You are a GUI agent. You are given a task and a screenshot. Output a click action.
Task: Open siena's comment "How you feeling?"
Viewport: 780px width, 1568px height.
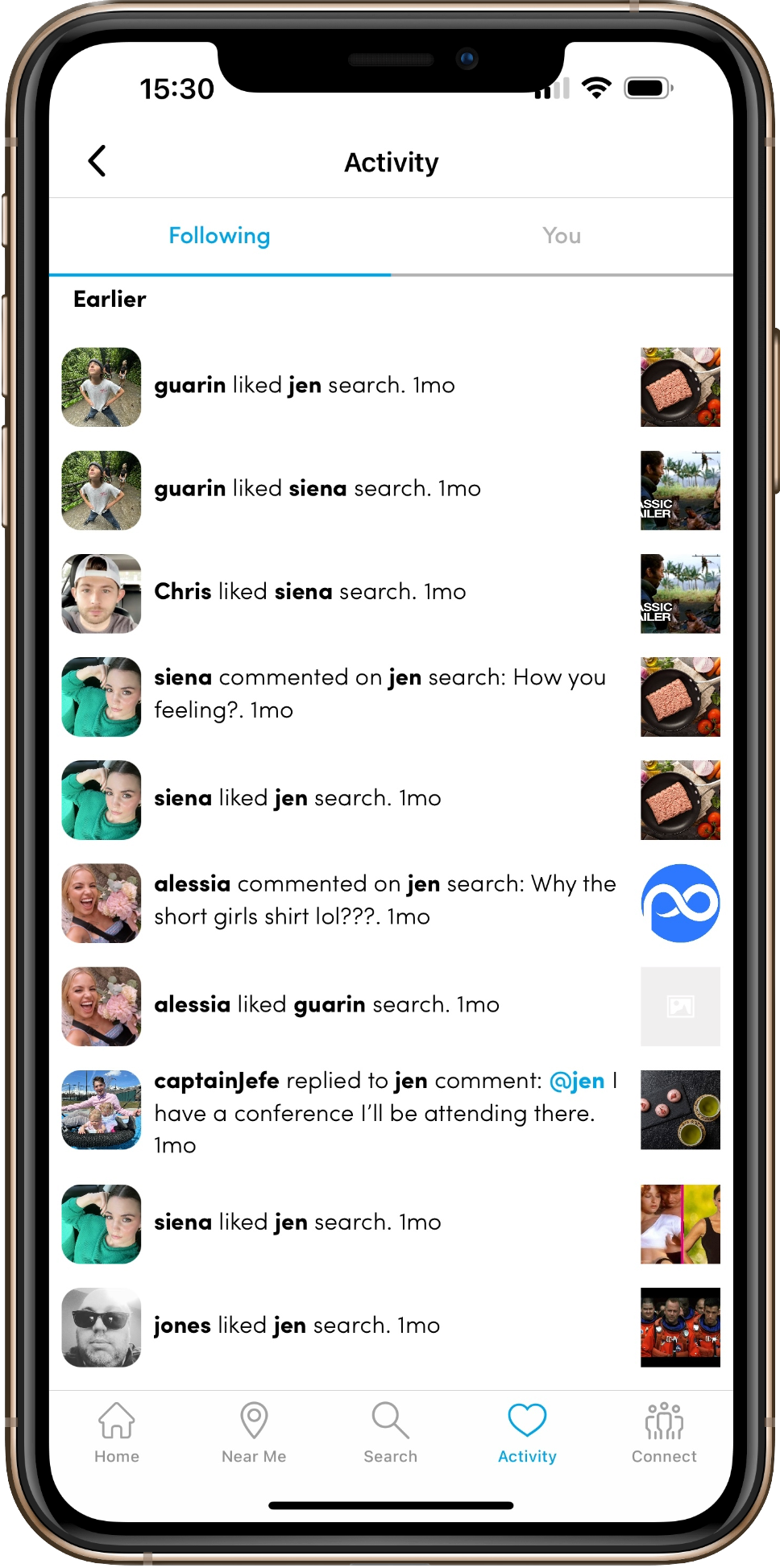391,696
